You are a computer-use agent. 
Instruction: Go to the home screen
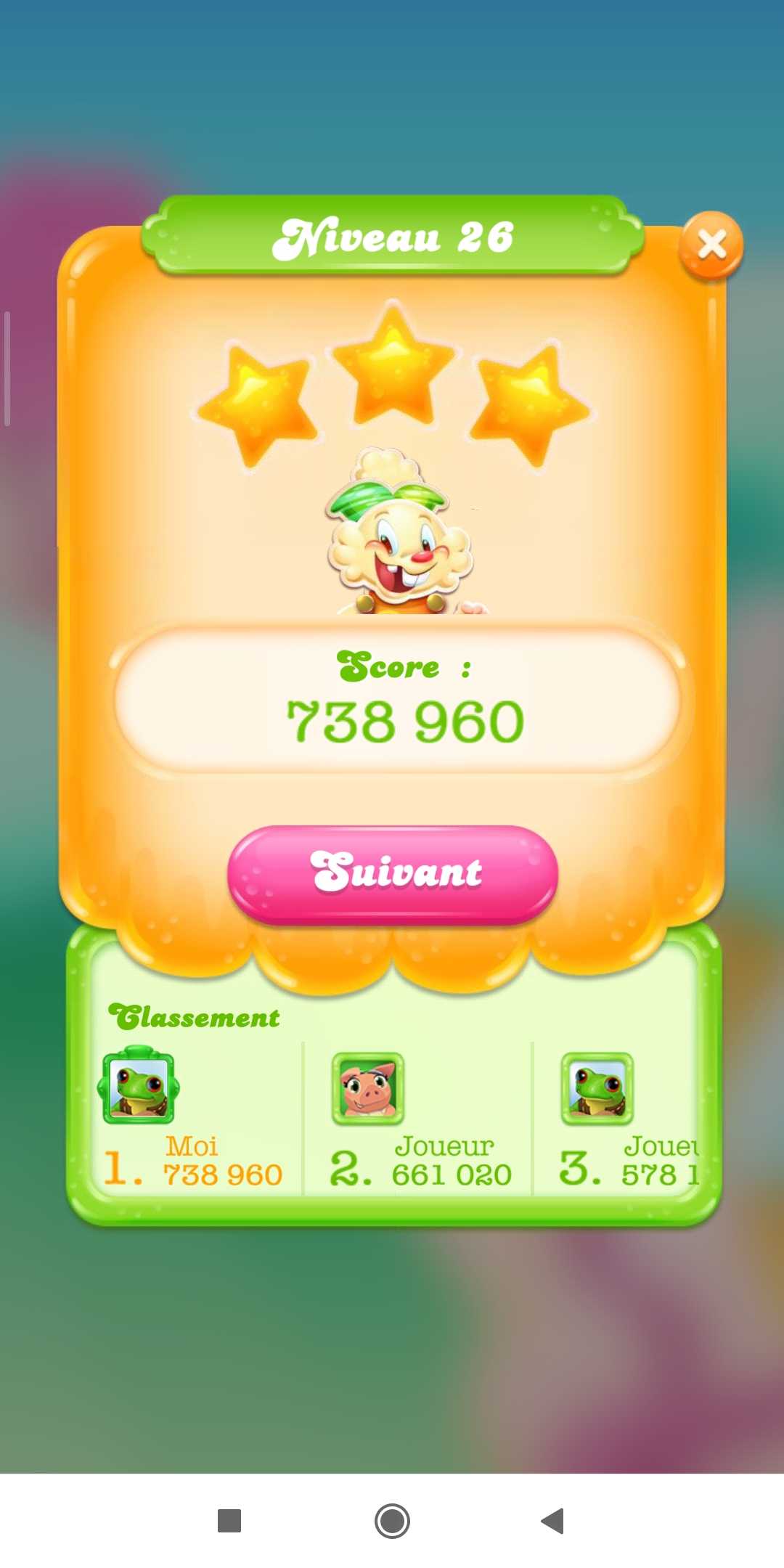[x=392, y=1521]
